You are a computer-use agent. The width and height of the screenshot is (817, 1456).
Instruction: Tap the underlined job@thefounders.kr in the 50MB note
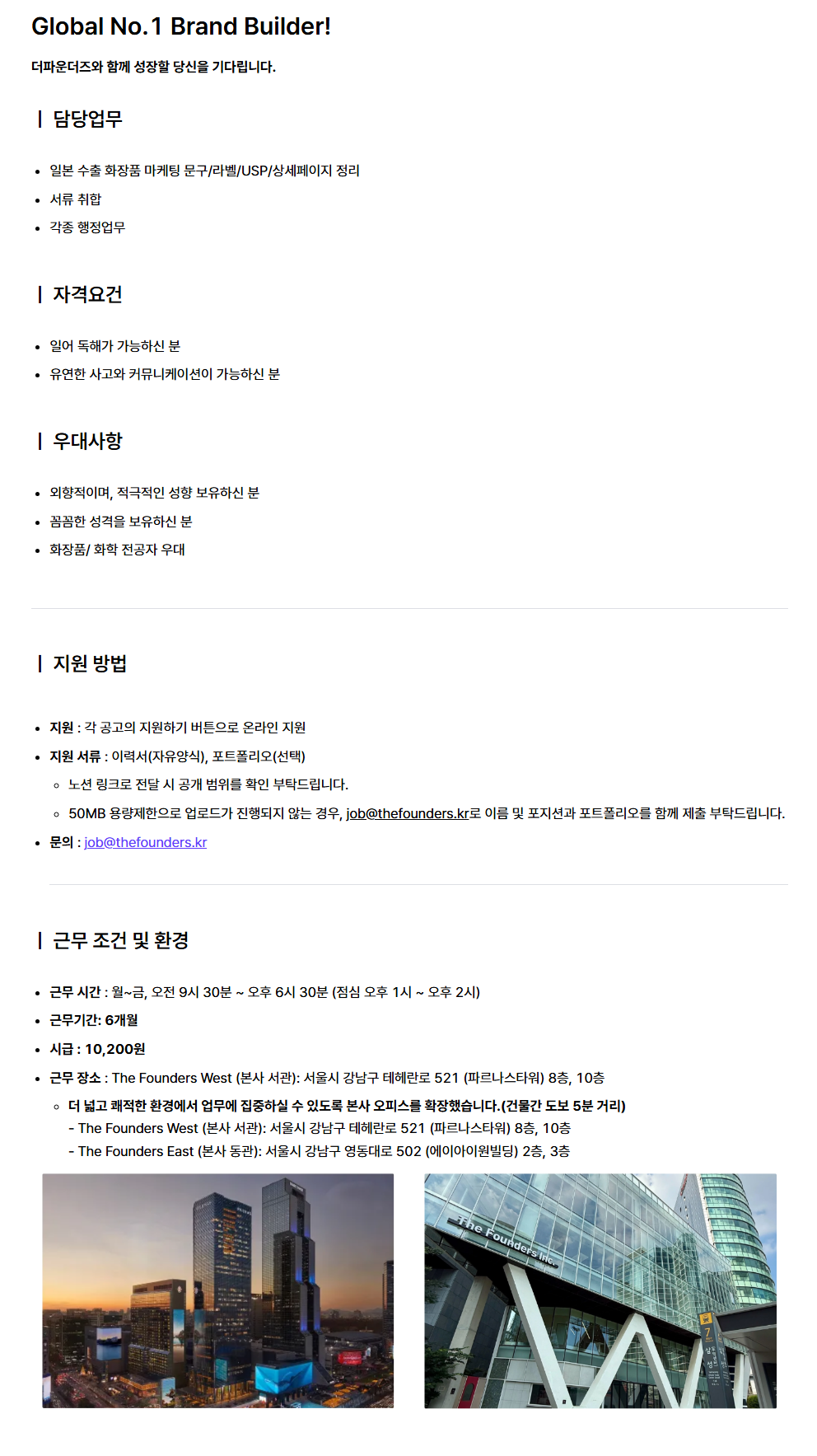click(x=407, y=813)
